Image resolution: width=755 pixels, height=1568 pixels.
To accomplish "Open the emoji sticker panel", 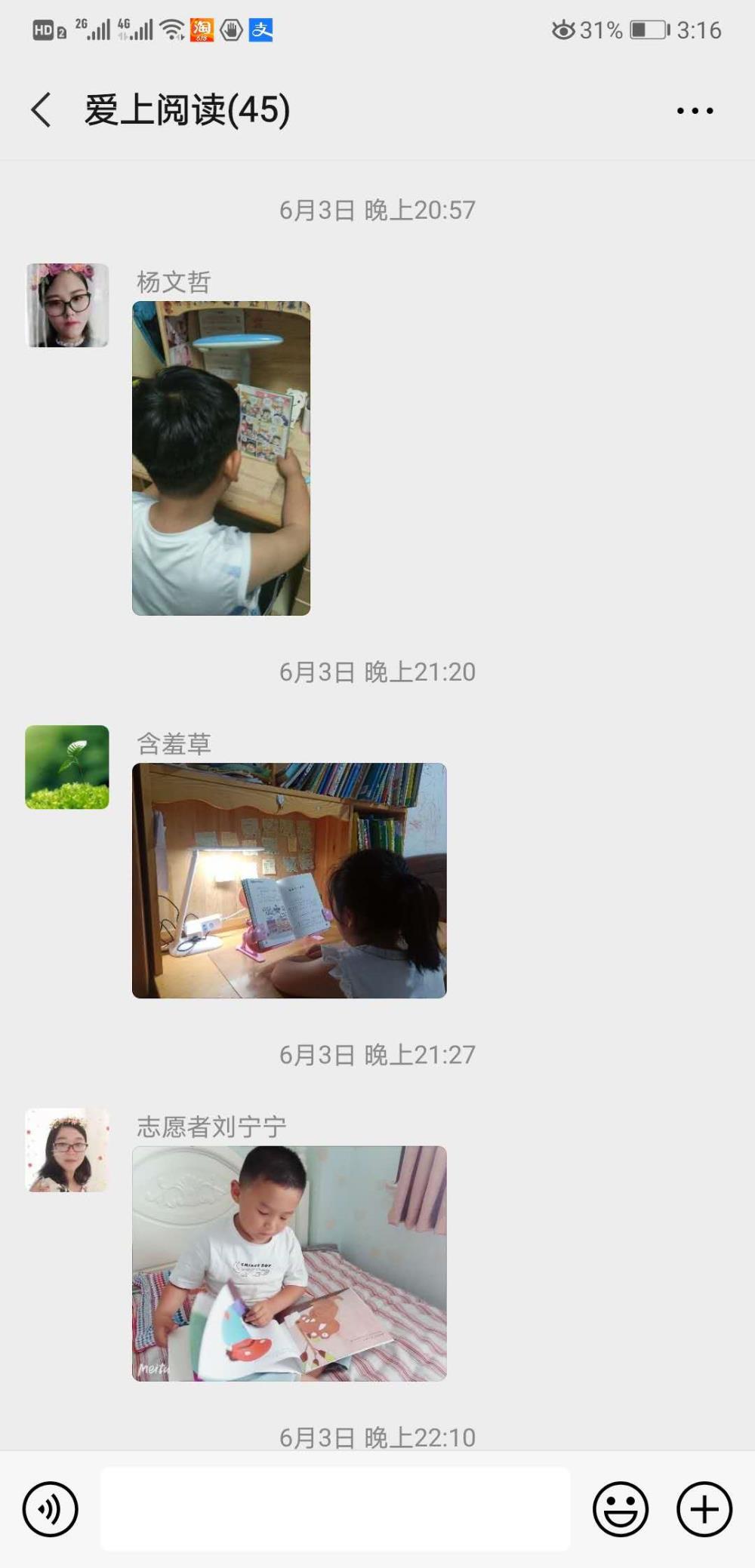I will tap(621, 1508).
